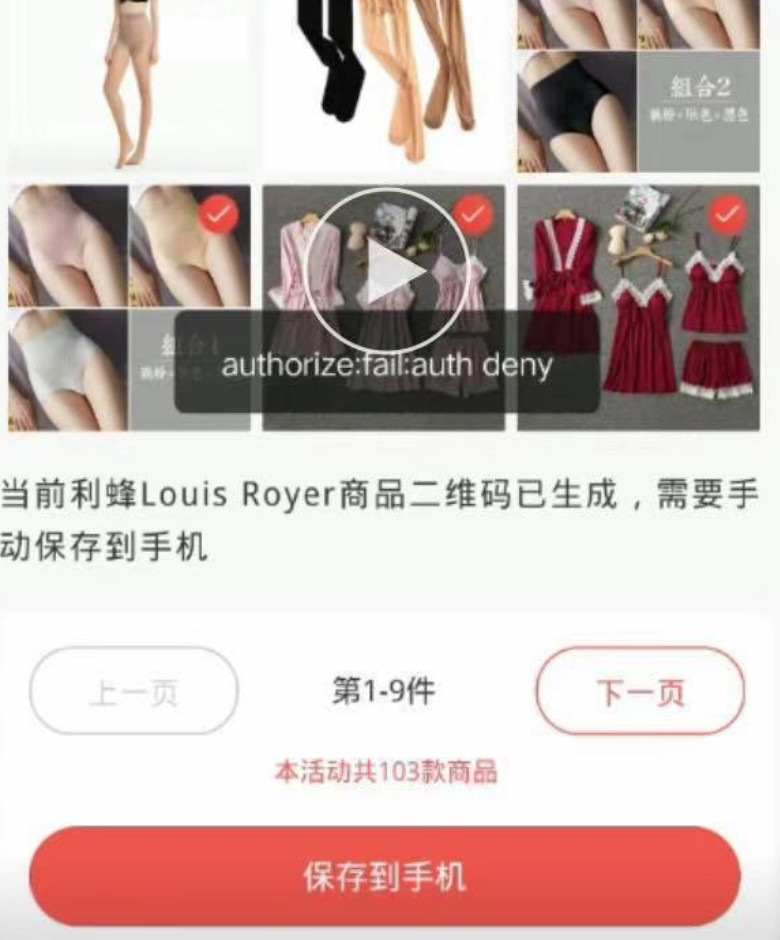Go to next page with 下一页
Image resolution: width=780 pixels, height=940 pixels.
point(640,692)
